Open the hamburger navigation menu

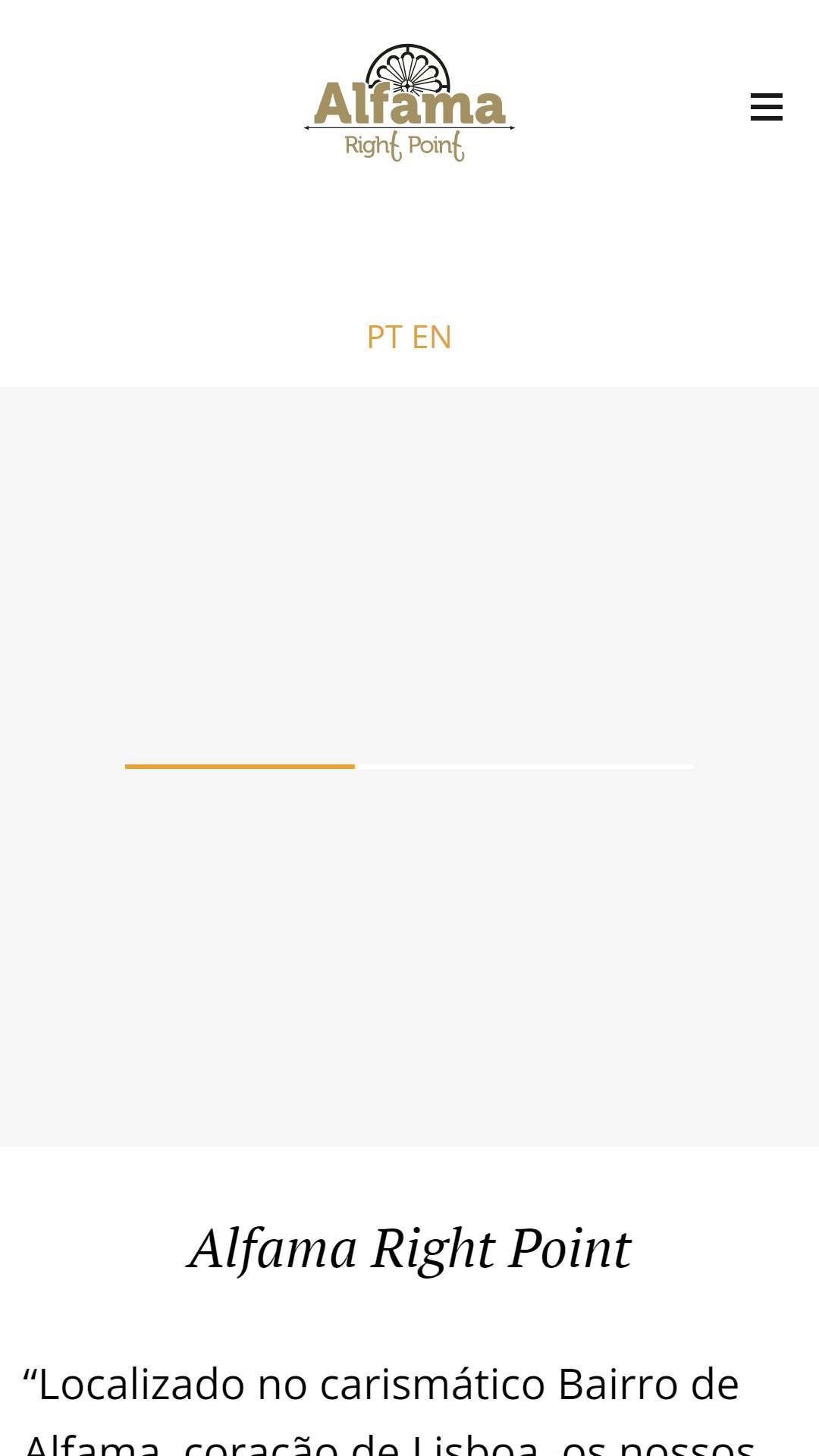click(x=766, y=107)
